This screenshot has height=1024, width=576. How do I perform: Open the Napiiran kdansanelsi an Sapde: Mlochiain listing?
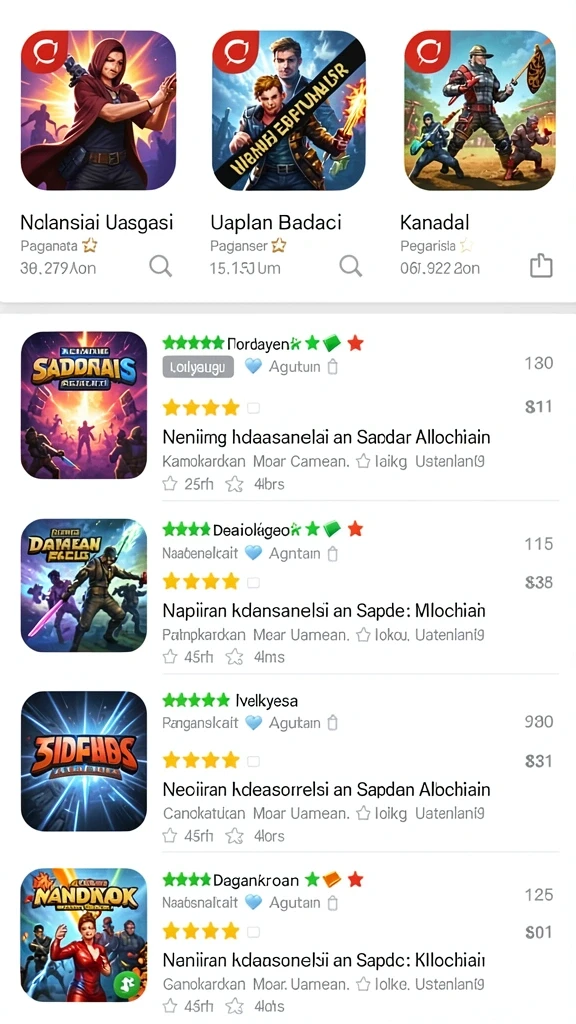(288, 586)
